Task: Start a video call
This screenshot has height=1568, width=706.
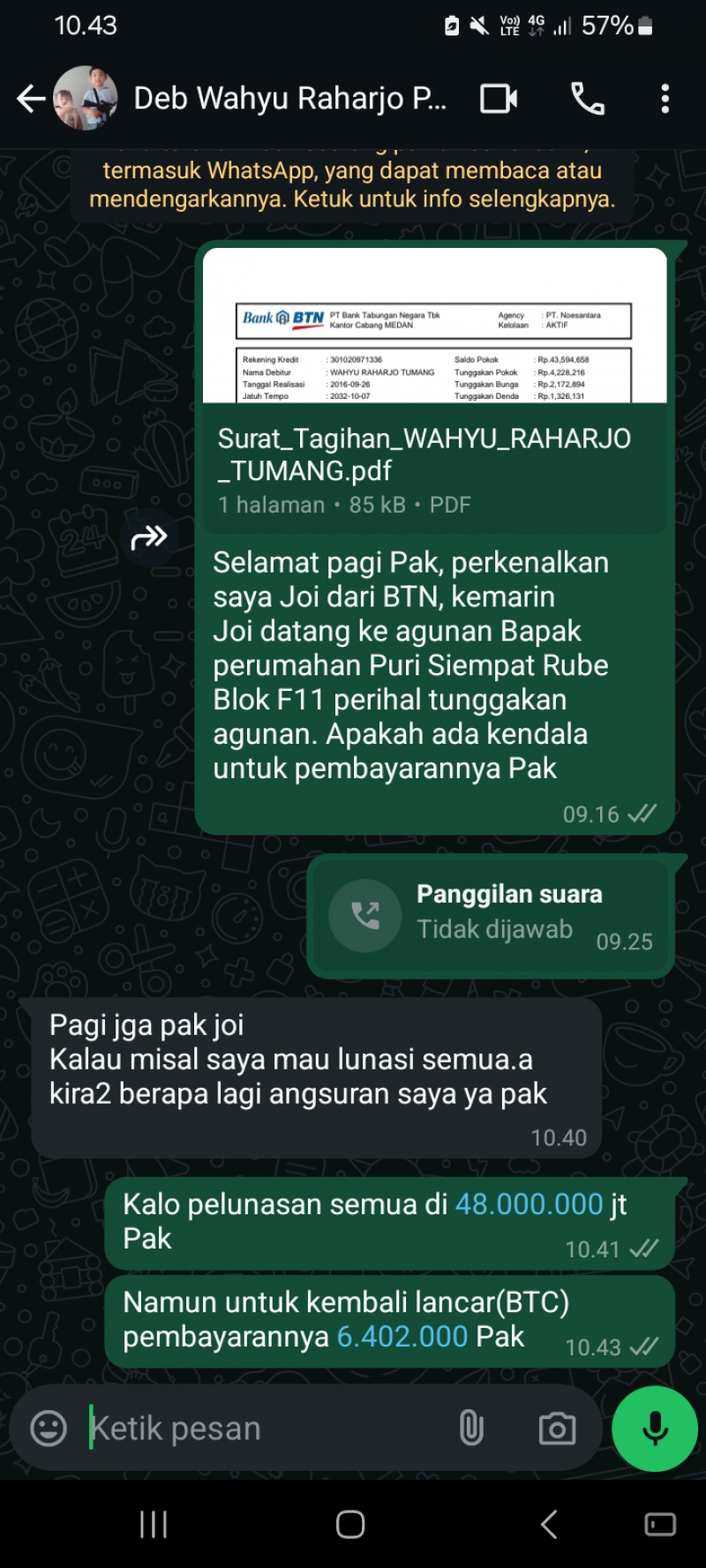Action: point(499,99)
